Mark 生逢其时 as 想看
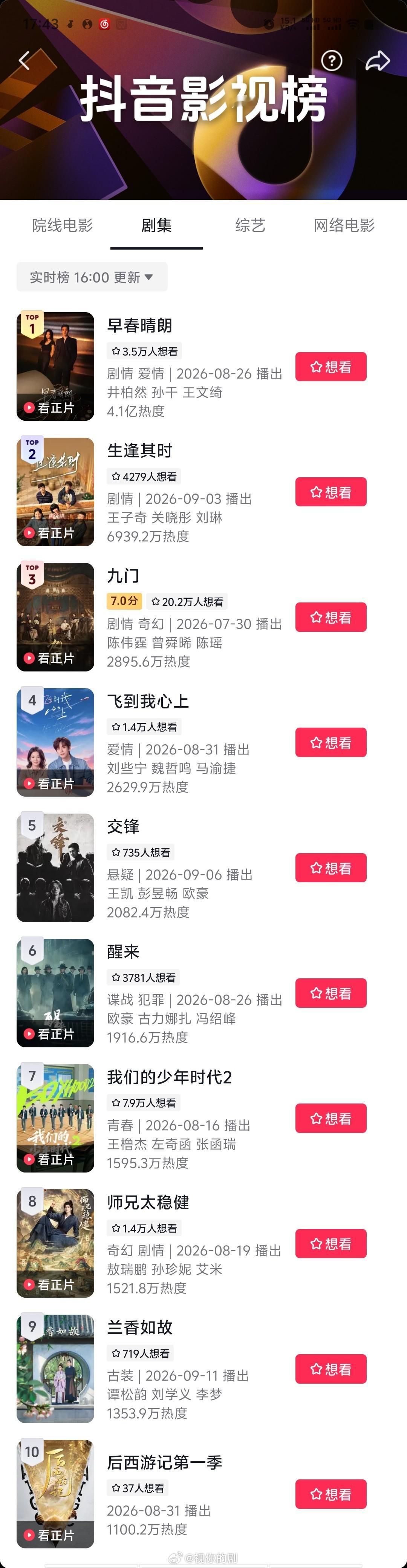This screenshot has height=1568, width=407. point(331,492)
